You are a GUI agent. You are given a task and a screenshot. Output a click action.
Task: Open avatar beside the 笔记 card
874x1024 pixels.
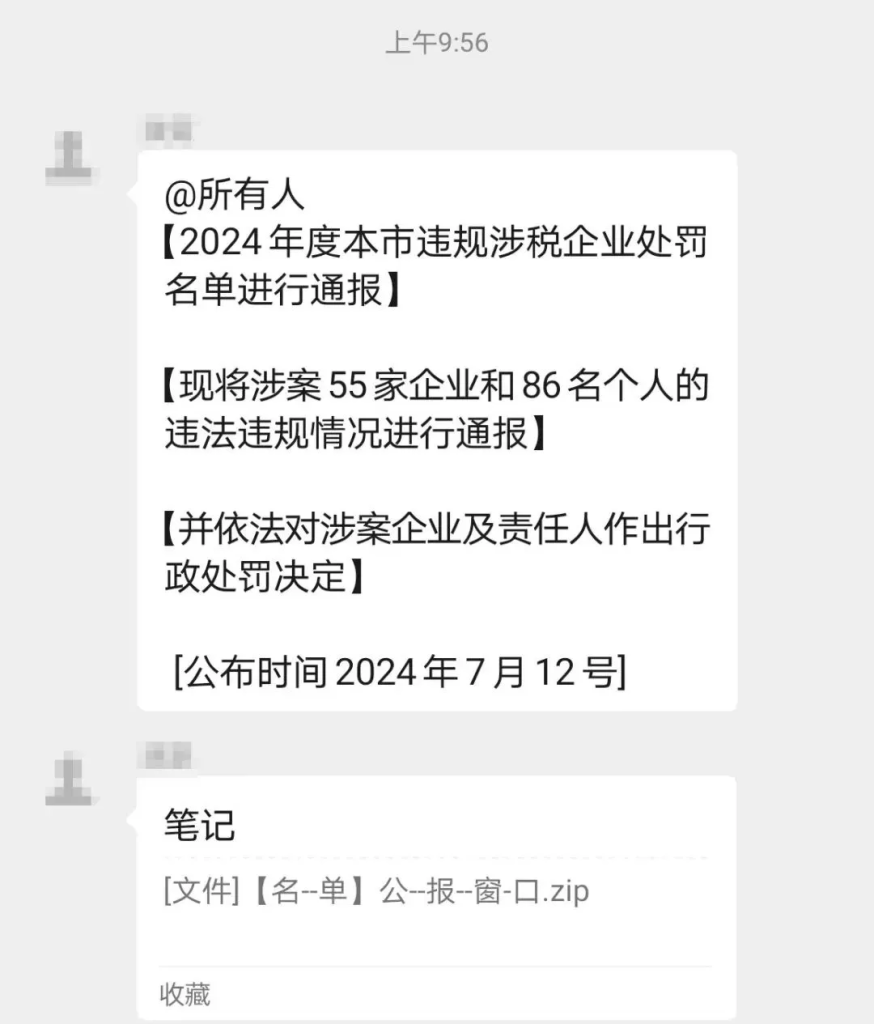pos(70,778)
